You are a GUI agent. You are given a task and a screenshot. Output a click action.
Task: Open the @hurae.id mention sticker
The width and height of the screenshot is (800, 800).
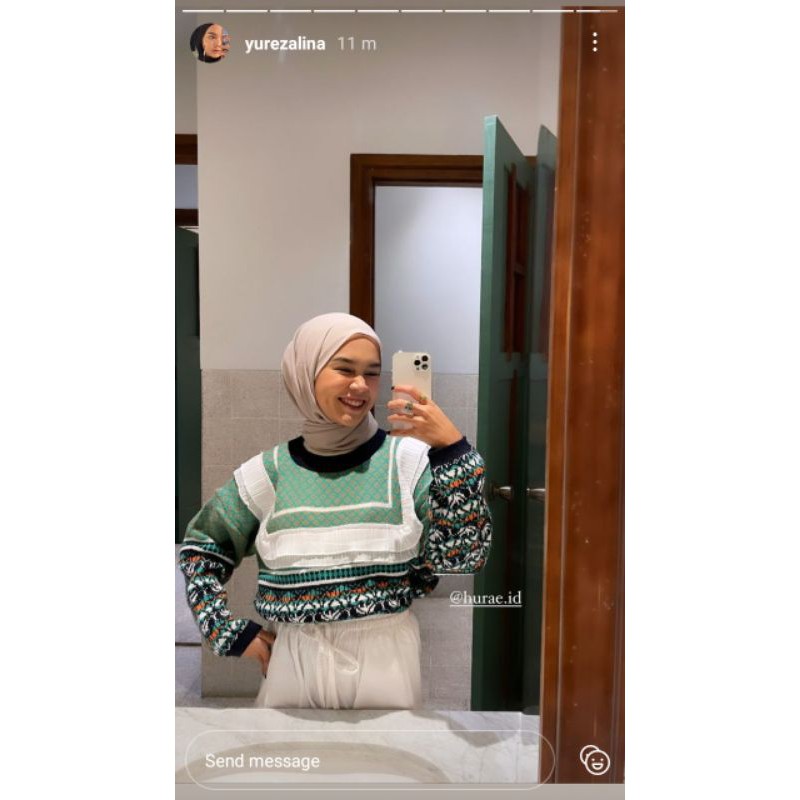click(x=485, y=598)
